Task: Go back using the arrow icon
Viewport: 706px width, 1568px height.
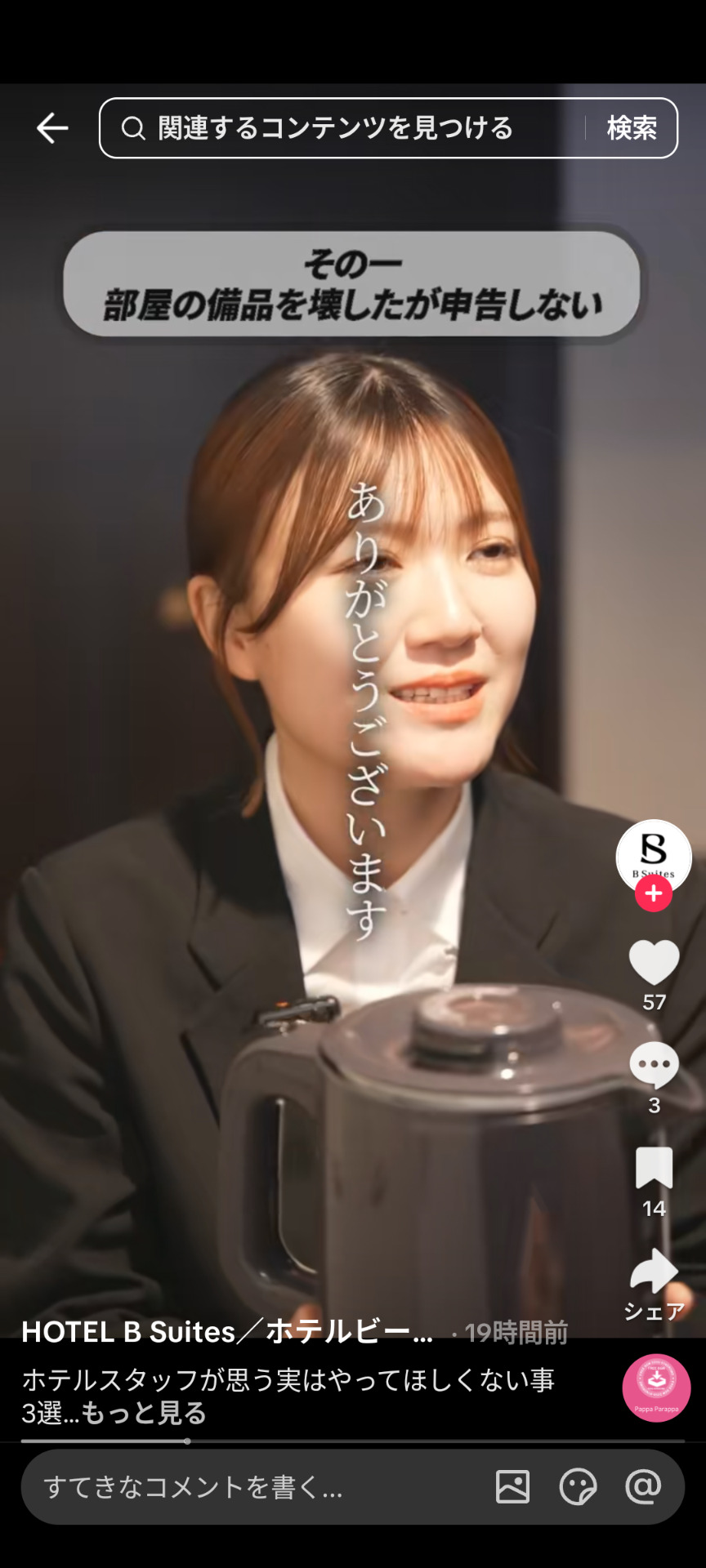Action: coord(52,128)
